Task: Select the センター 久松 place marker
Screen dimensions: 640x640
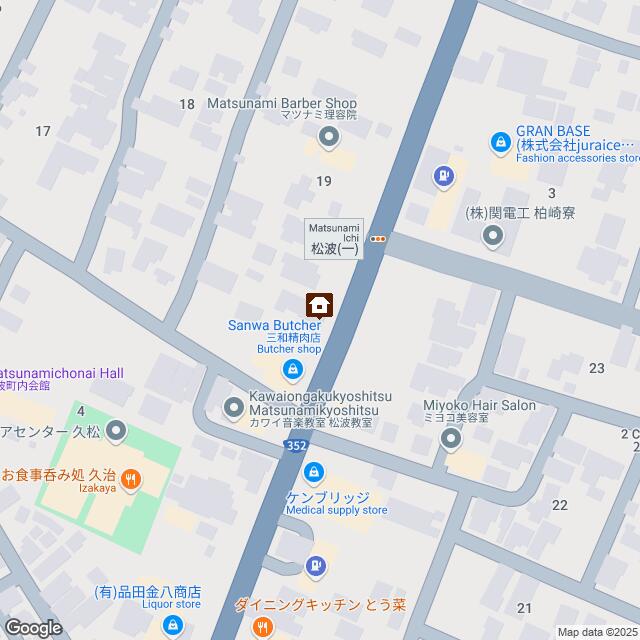Action: pos(115,432)
